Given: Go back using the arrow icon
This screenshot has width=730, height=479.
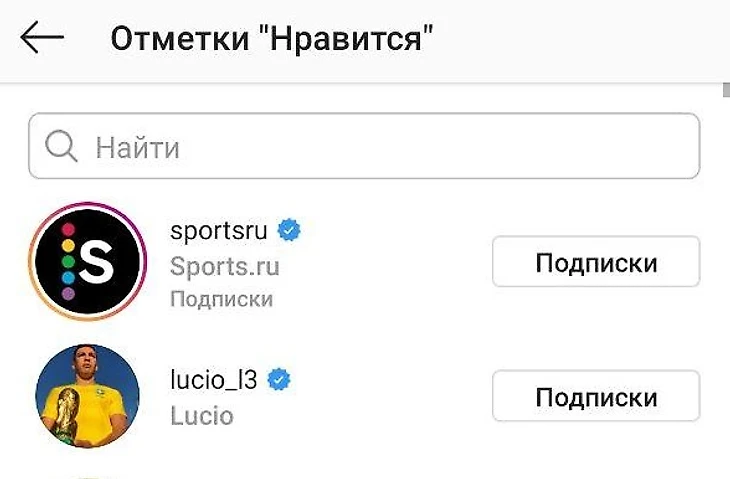Looking at the screenshot, I should (41, 38).
